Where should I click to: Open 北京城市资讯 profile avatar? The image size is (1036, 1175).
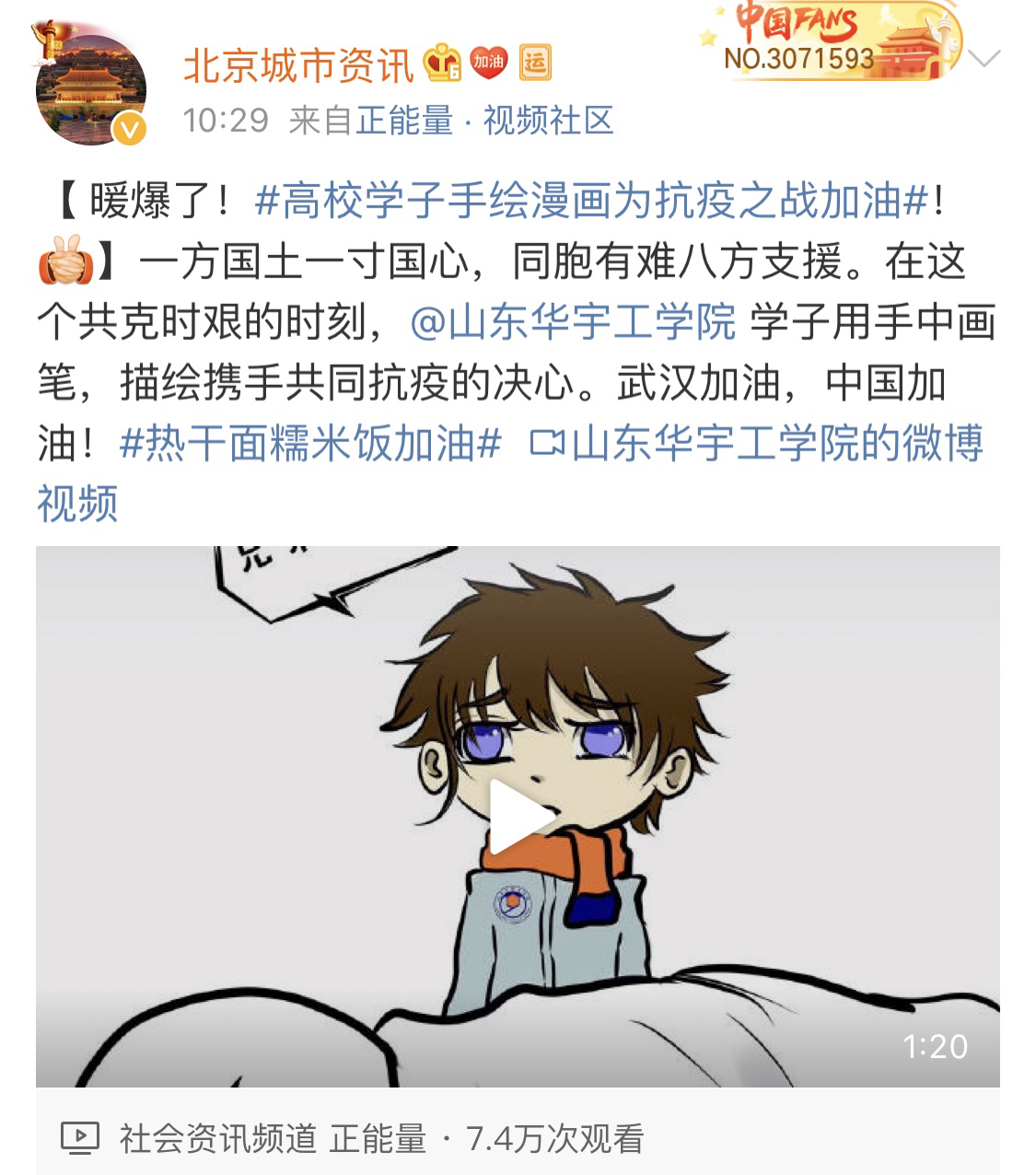coord(90,89)
